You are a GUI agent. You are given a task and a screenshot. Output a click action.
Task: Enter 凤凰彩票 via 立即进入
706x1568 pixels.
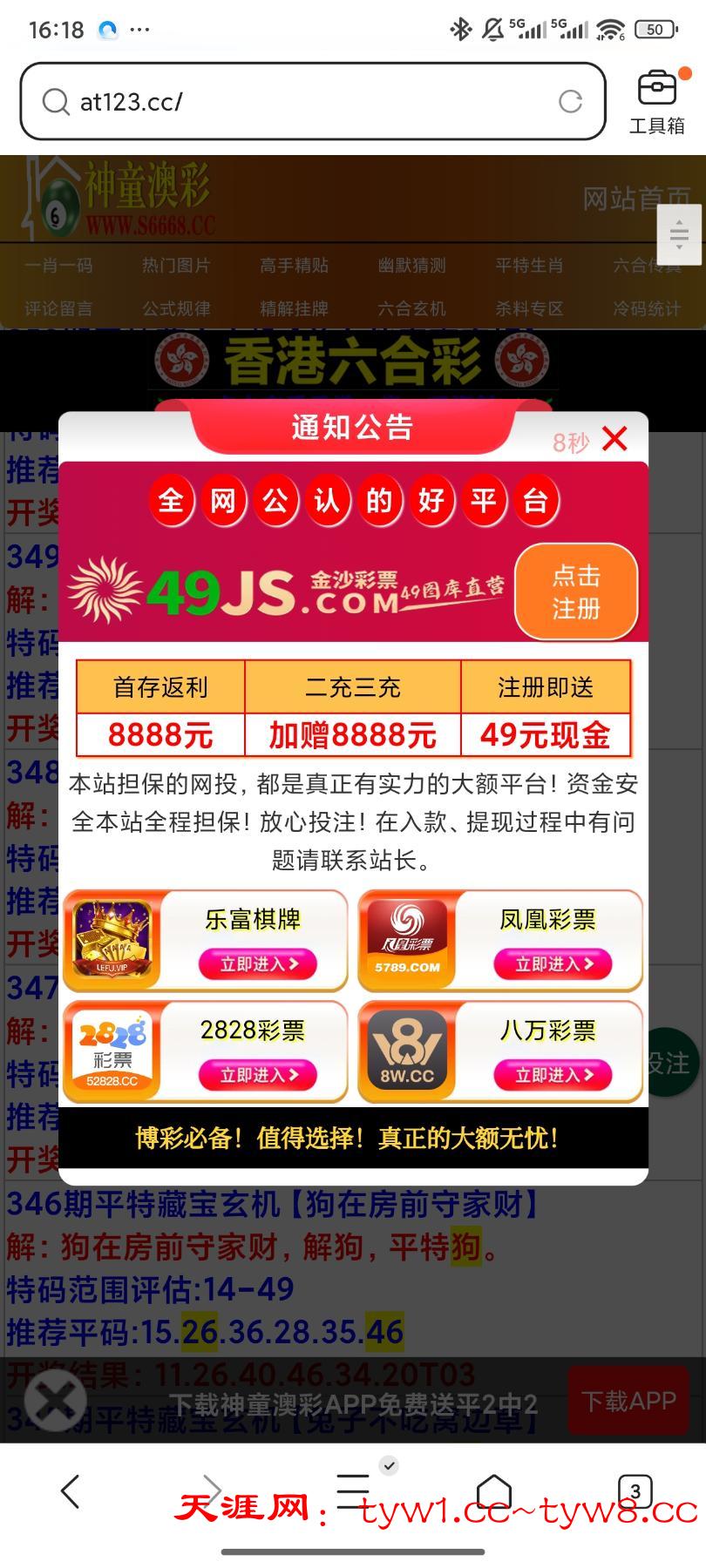pyautogui.click(x=553, y=963)
